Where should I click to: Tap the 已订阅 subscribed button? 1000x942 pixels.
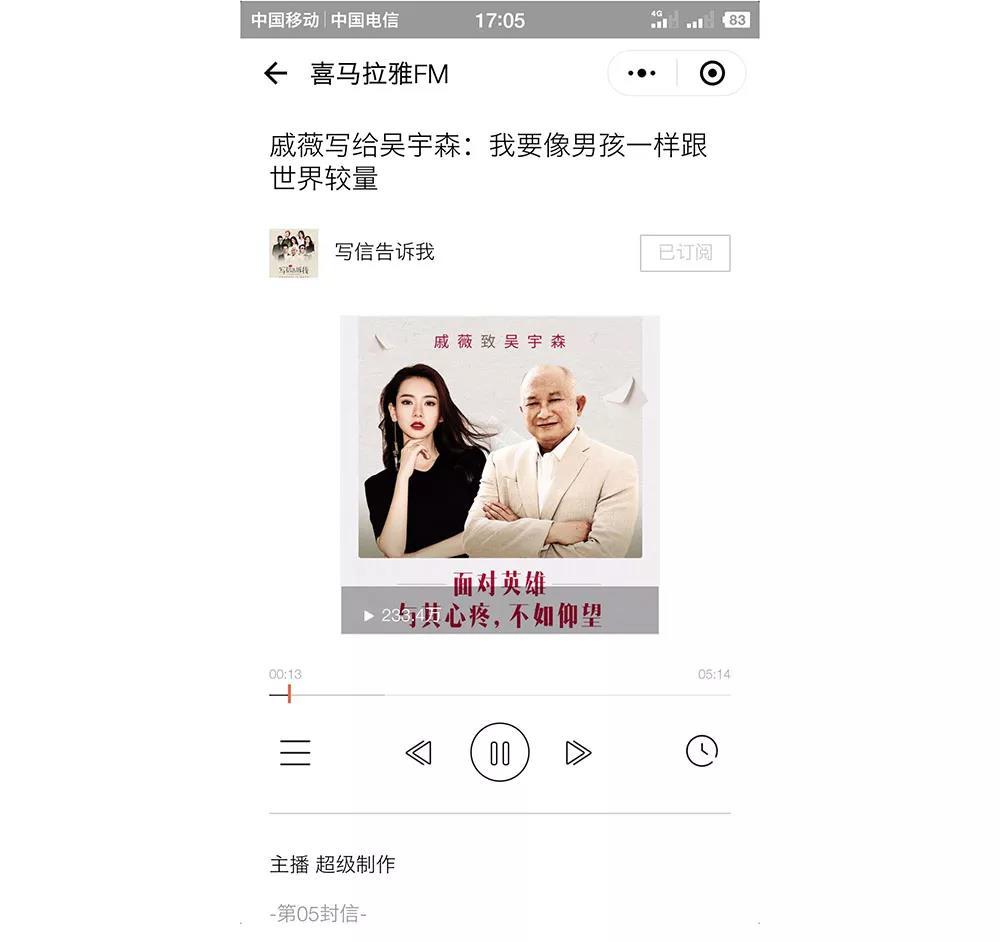point(685,253)
